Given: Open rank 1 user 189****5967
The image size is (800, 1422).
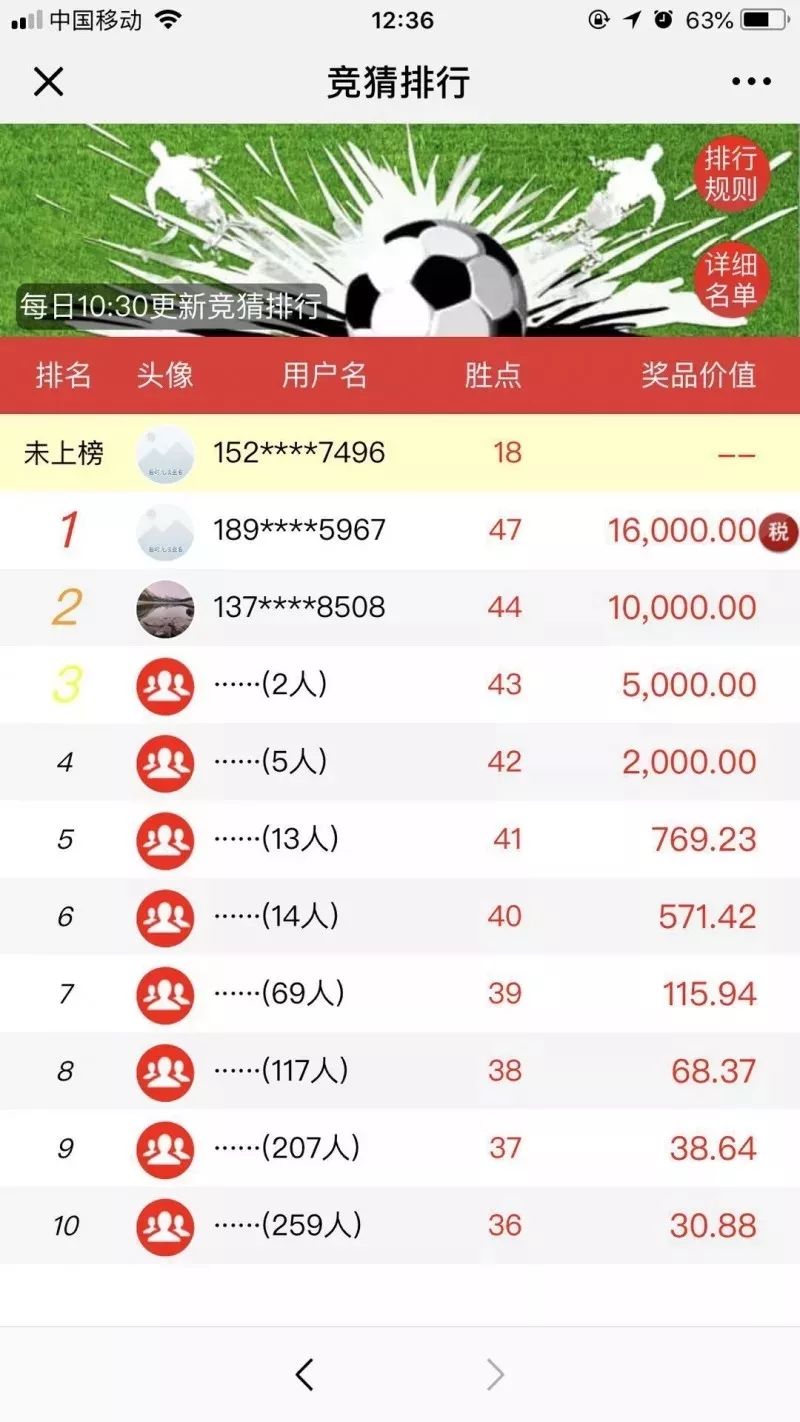Looking at the screenshot, I should click(x=400, y=531).
